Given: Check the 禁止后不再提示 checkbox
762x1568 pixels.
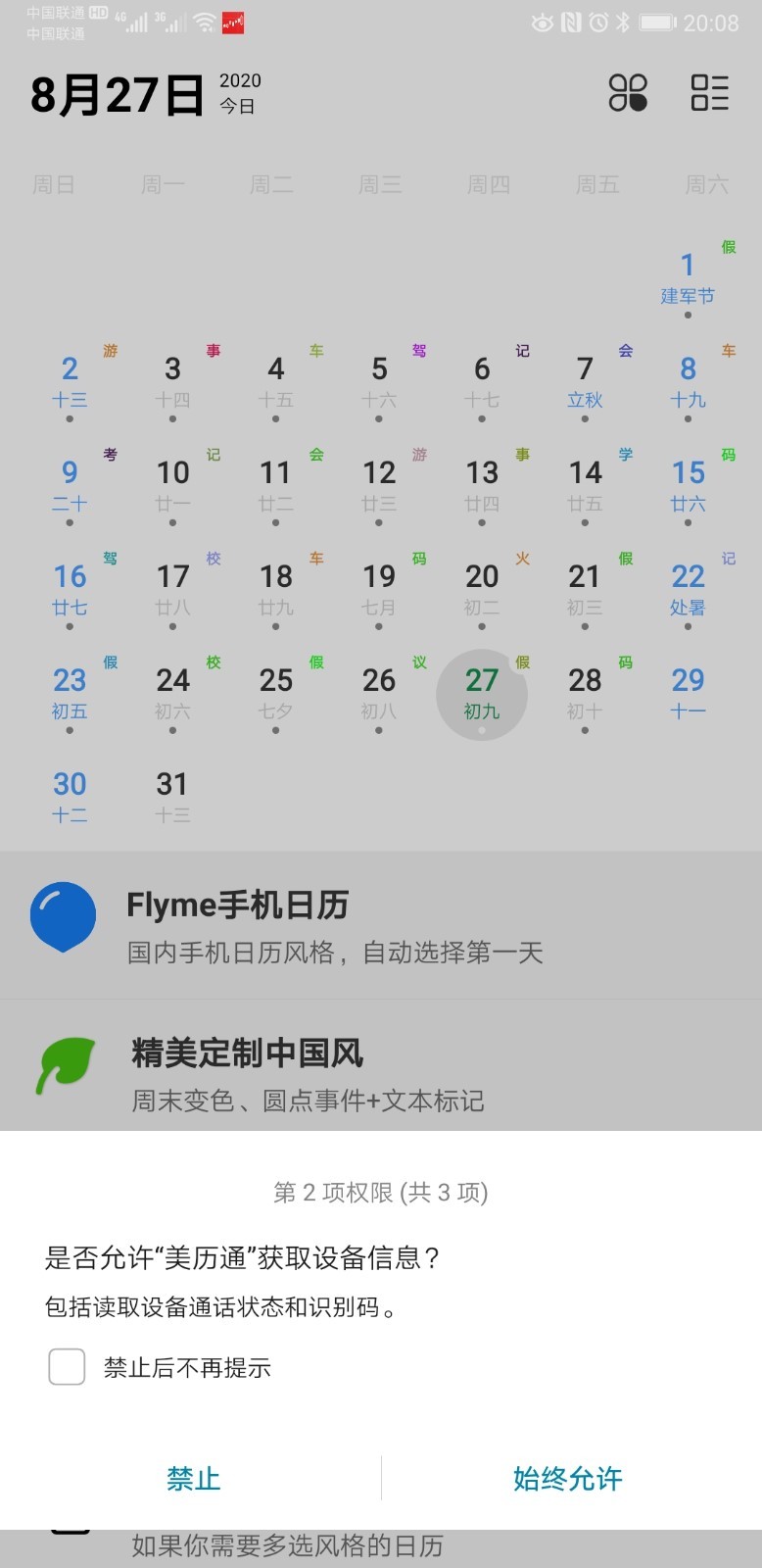Looking at the screenshot, I should pyautogui.click(x=67, y=1366).
